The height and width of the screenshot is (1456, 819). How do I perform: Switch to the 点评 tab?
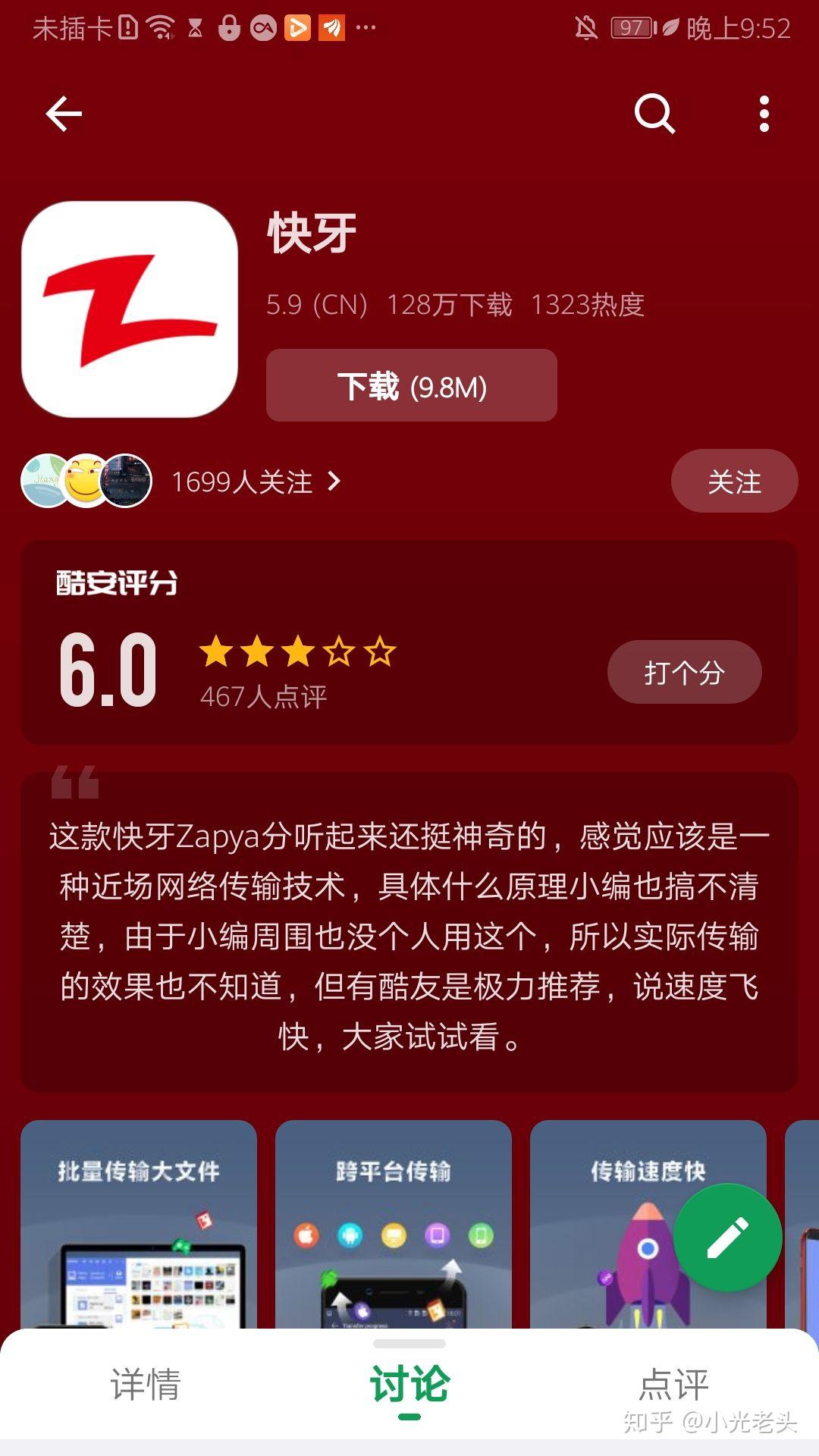pyautogui.click(x=673, y=1385)
